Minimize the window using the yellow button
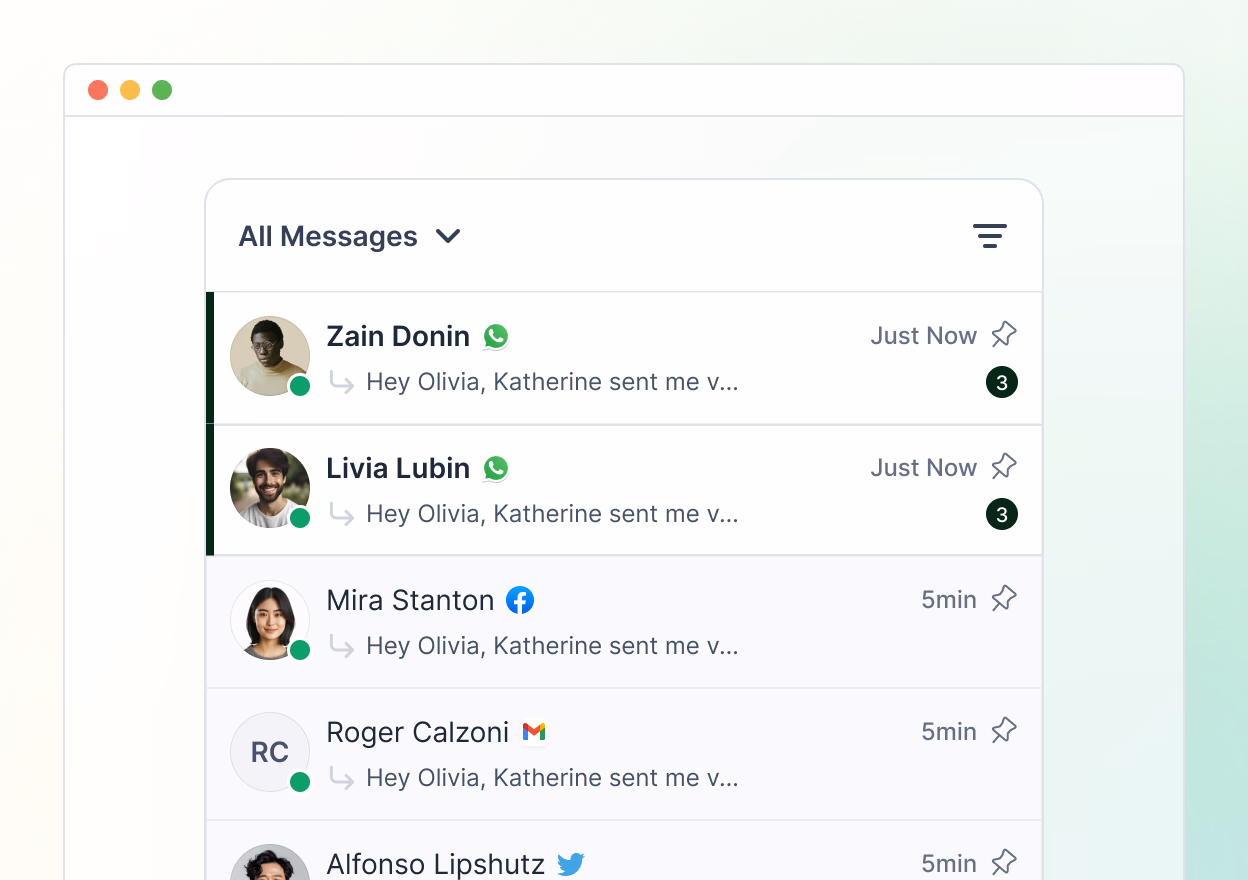Screen dimensions: 1248x880 coord(130,90)
